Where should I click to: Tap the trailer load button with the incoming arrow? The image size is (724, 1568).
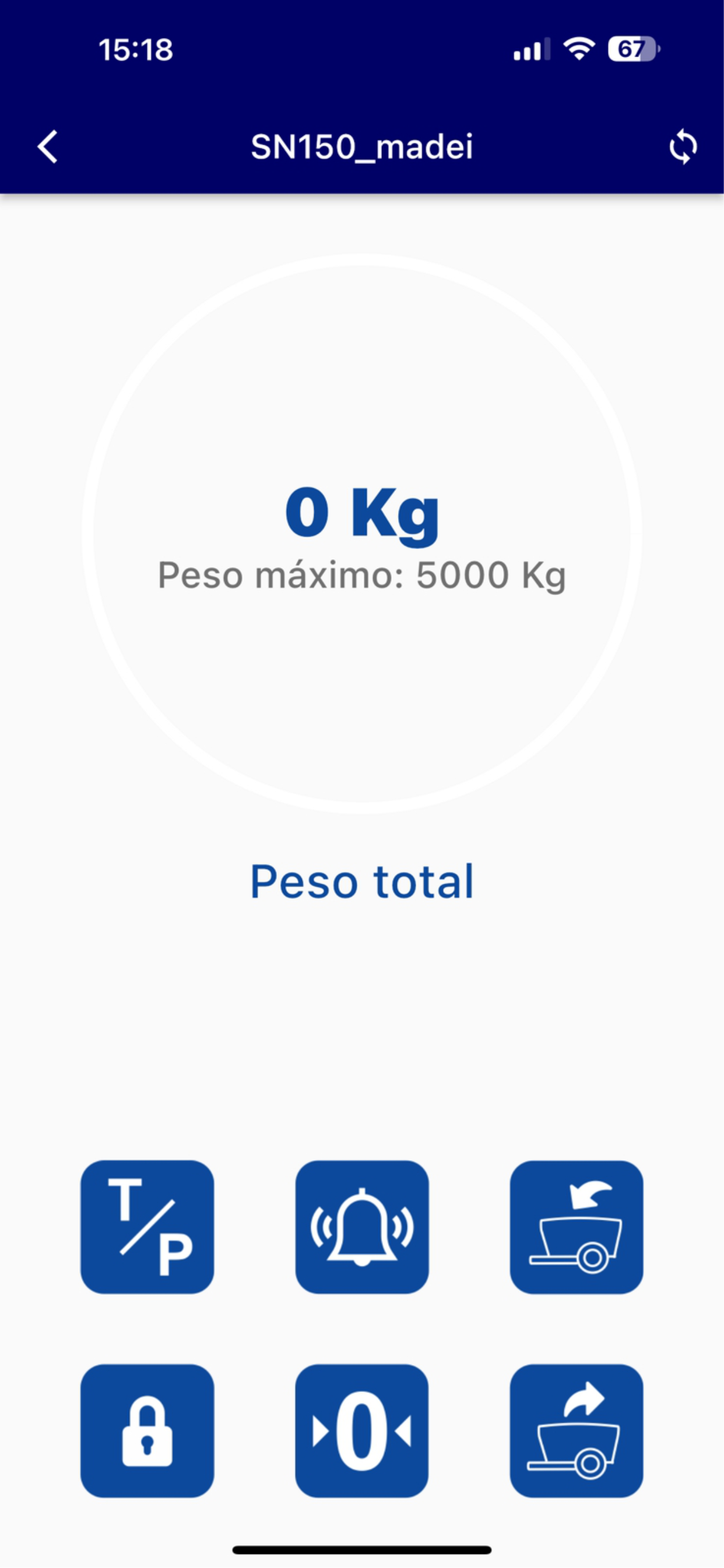pos(576,1227)
